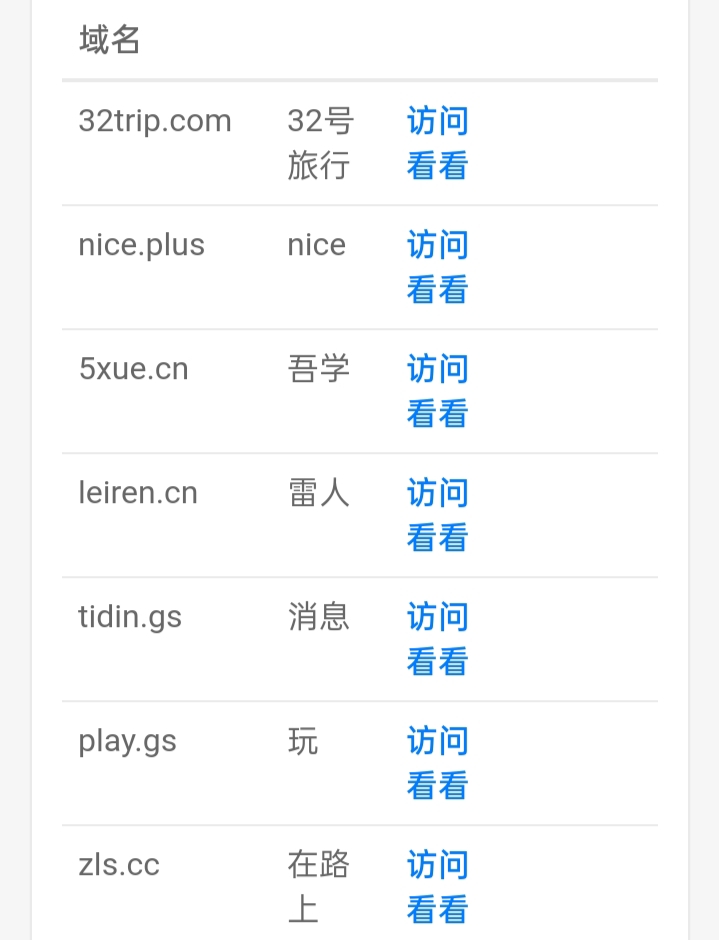Open 访问看看 in the tidin.gs row
Image resolution: width=719 pixels, height=940 pixels.
coord(437,639)
